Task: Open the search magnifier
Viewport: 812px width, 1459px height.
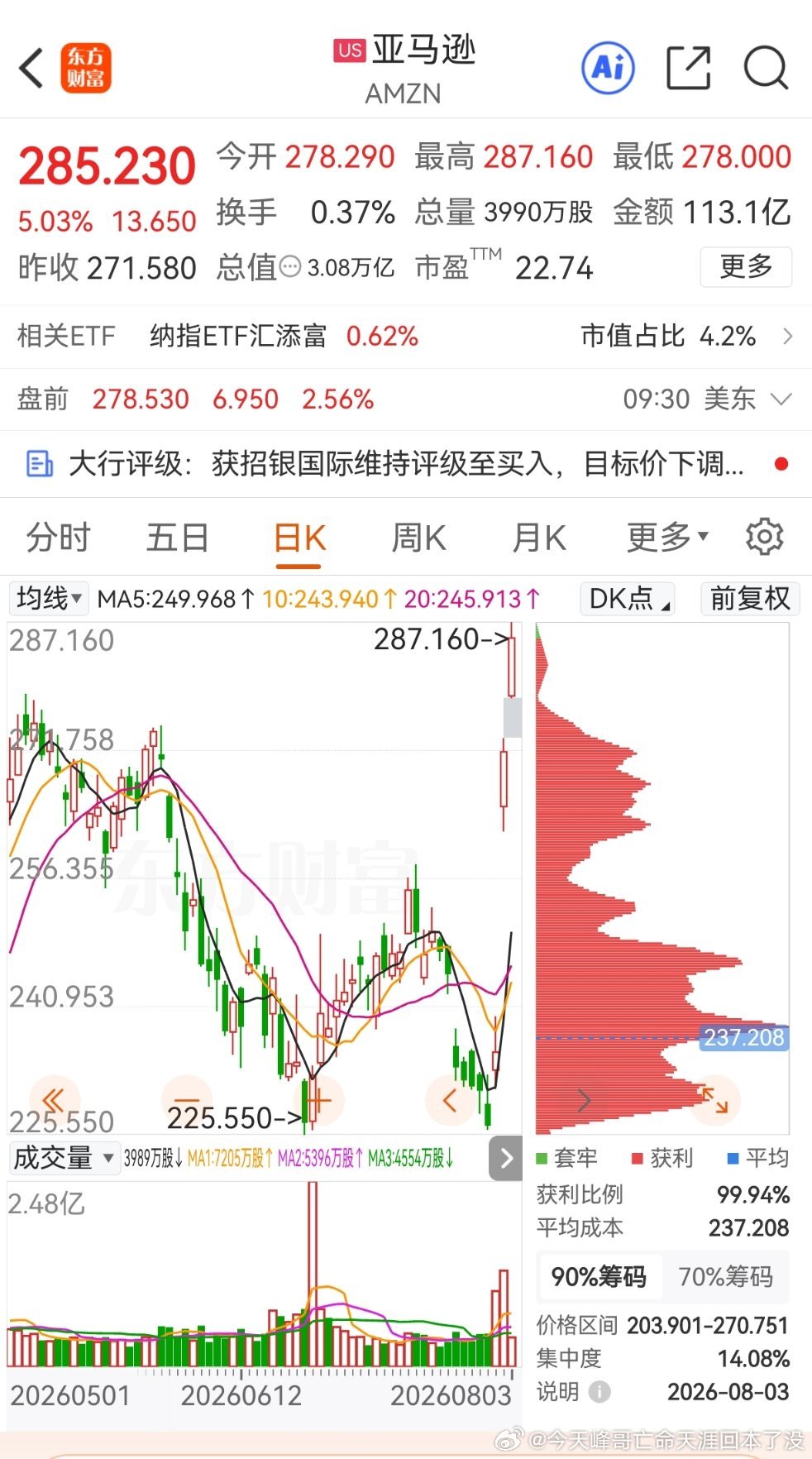Action: point(767,68)
